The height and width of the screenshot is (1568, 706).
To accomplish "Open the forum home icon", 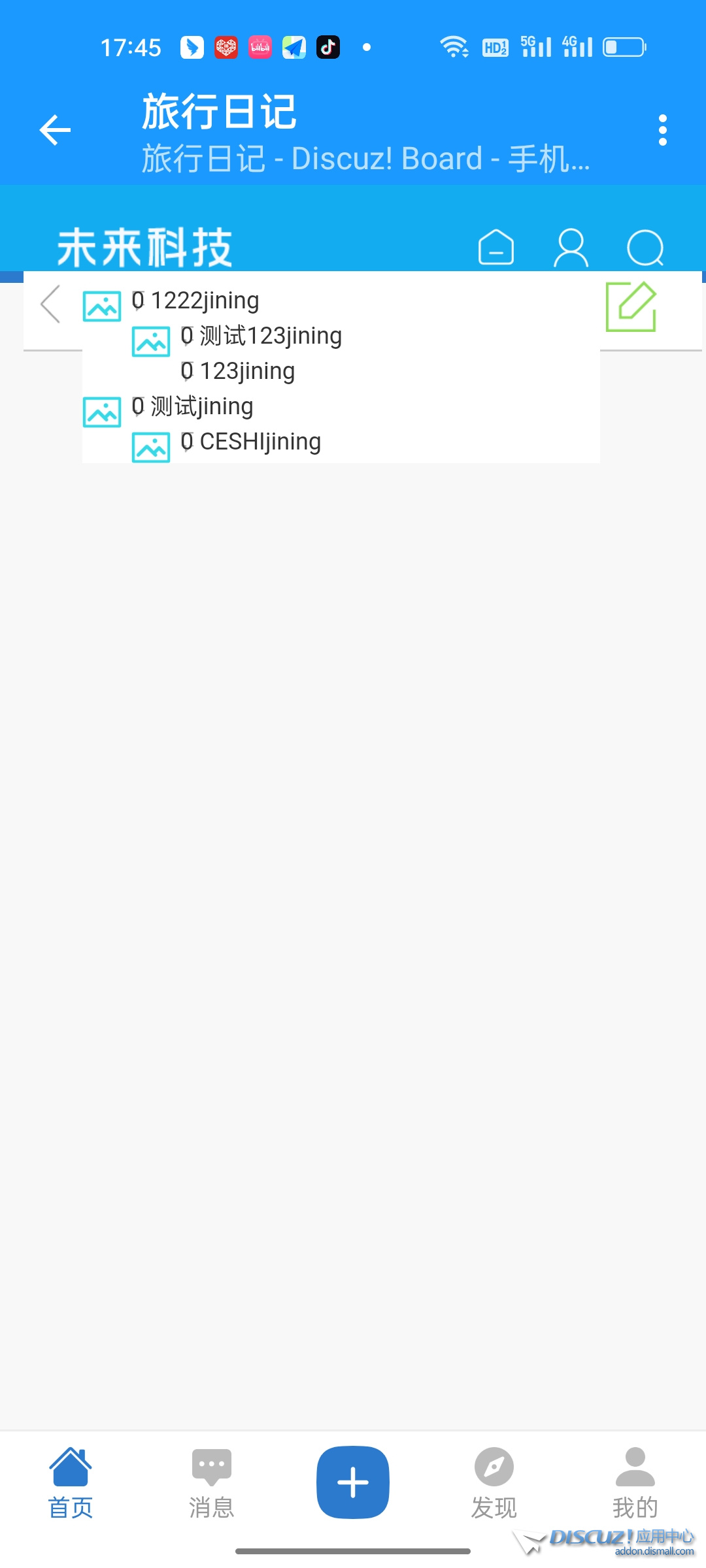I will click(496, 248).
